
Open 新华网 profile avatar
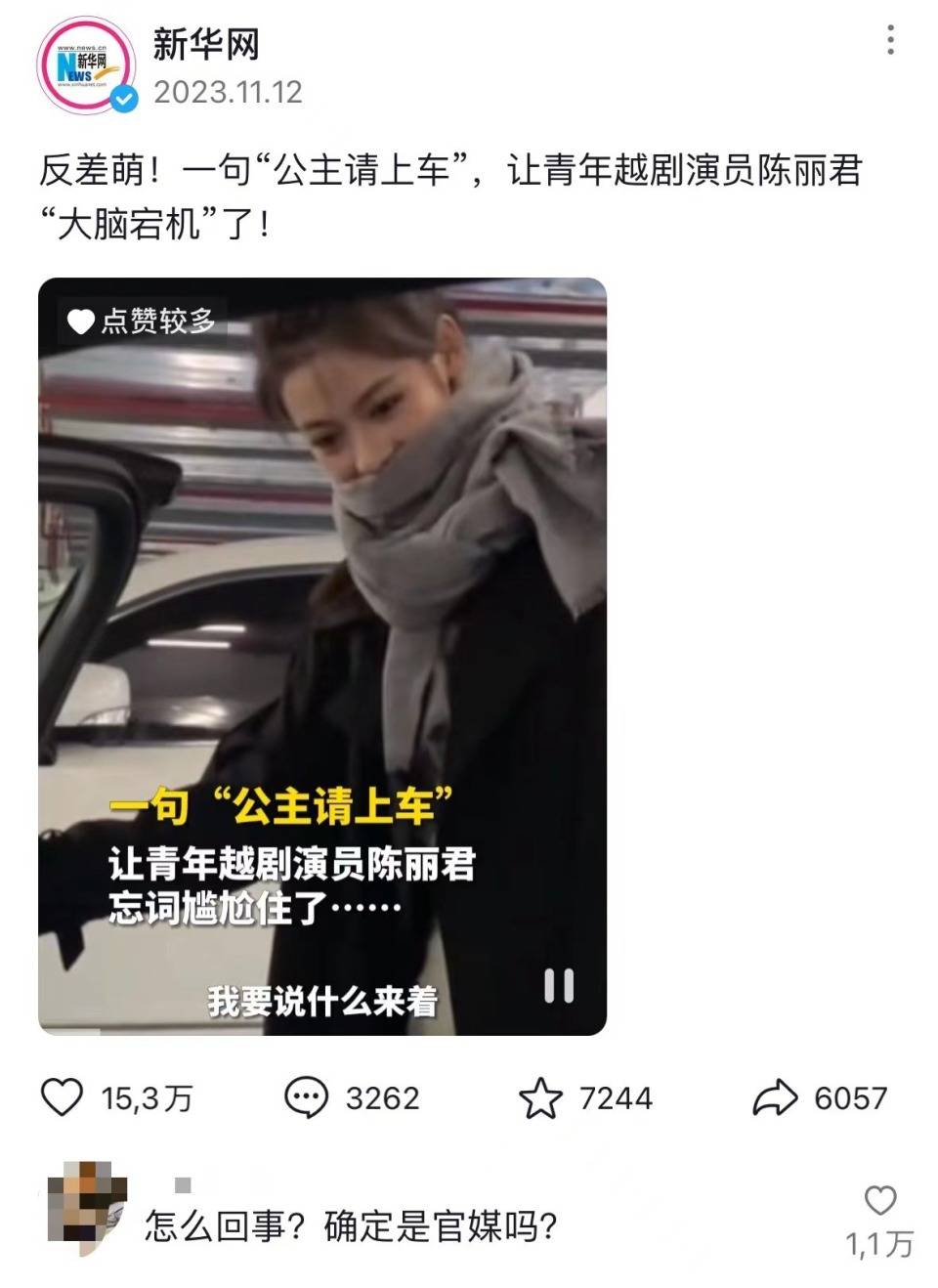[86, 64]
